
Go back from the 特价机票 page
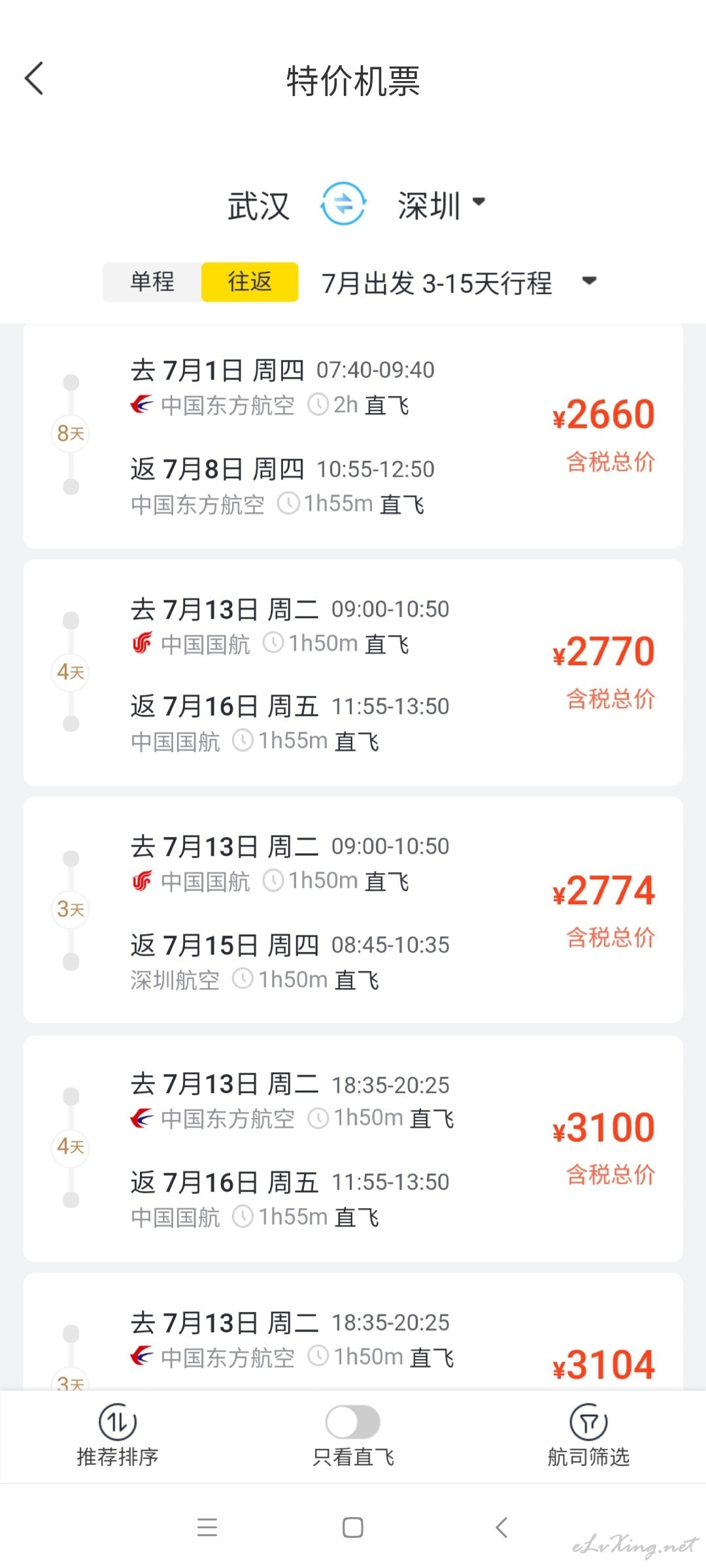(x=34, y=79)
